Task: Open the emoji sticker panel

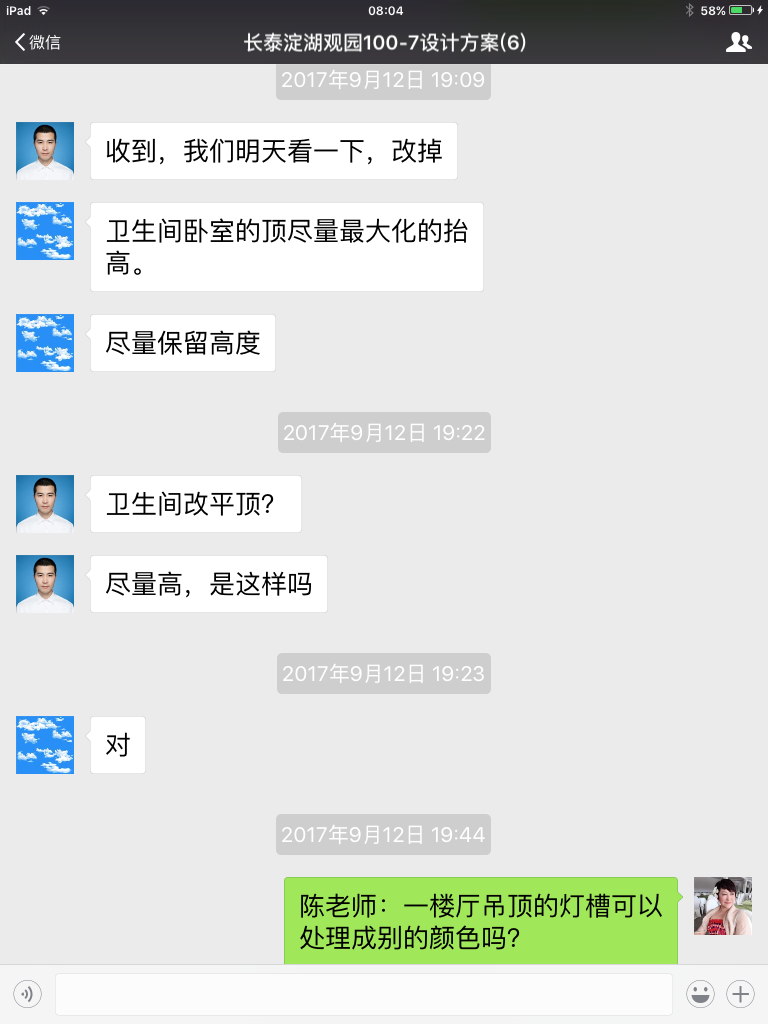Action: (700, 994)
